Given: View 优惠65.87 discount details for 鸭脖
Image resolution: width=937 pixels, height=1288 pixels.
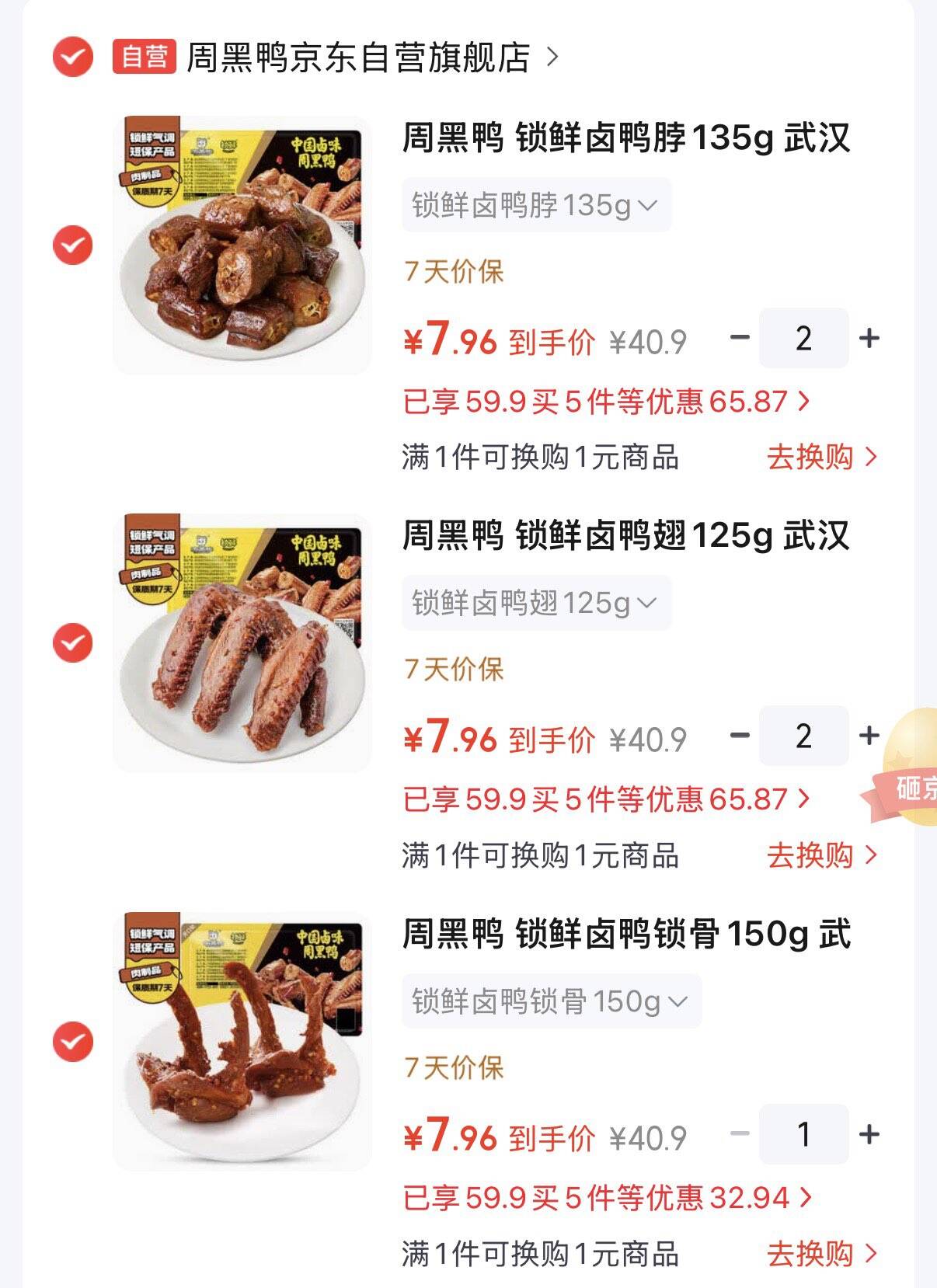Looking at the screenshot, I should point(607,402).
